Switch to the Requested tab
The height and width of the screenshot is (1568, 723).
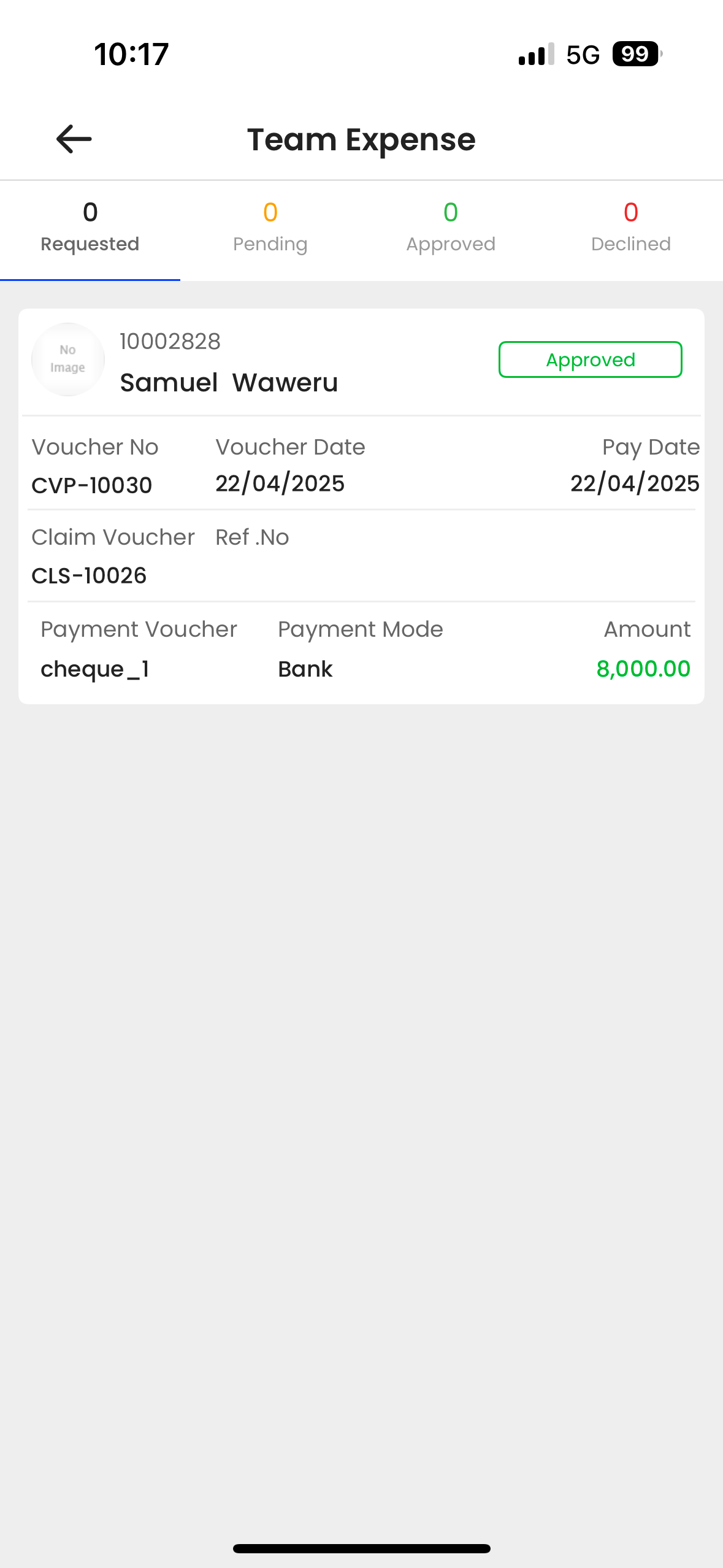(90, 230)
